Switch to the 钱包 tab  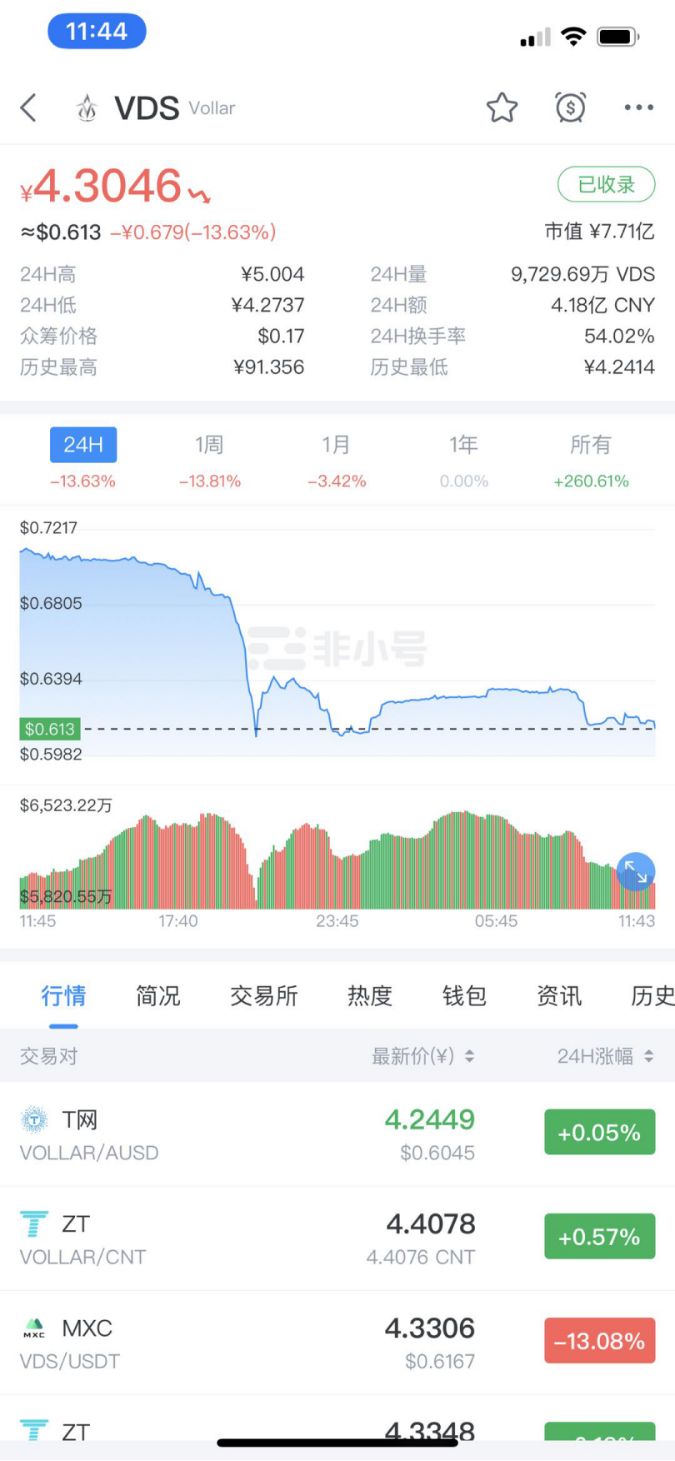pyautogui.click(x=464, y=996)
